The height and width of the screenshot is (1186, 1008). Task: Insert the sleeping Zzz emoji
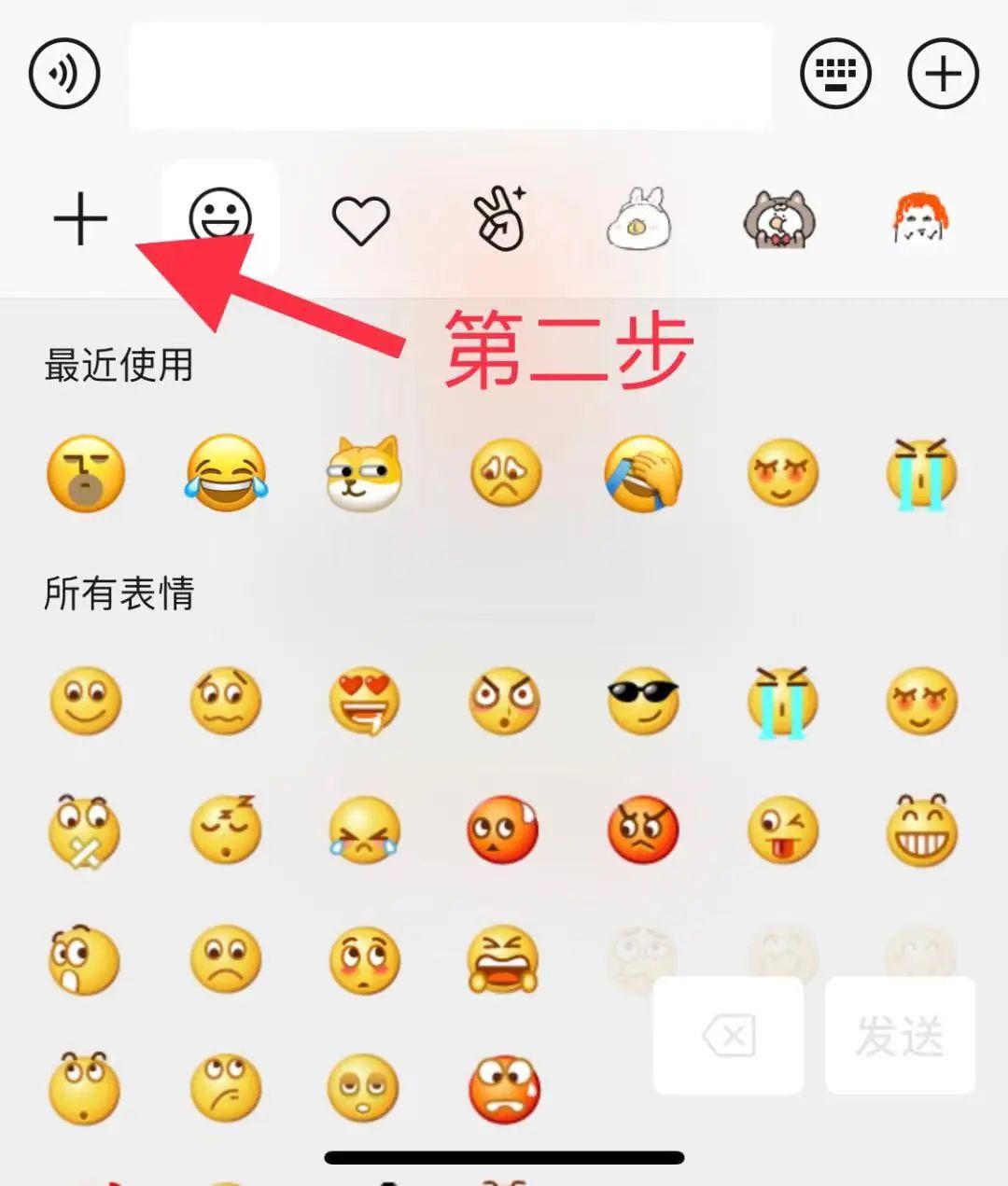point(226,830)
